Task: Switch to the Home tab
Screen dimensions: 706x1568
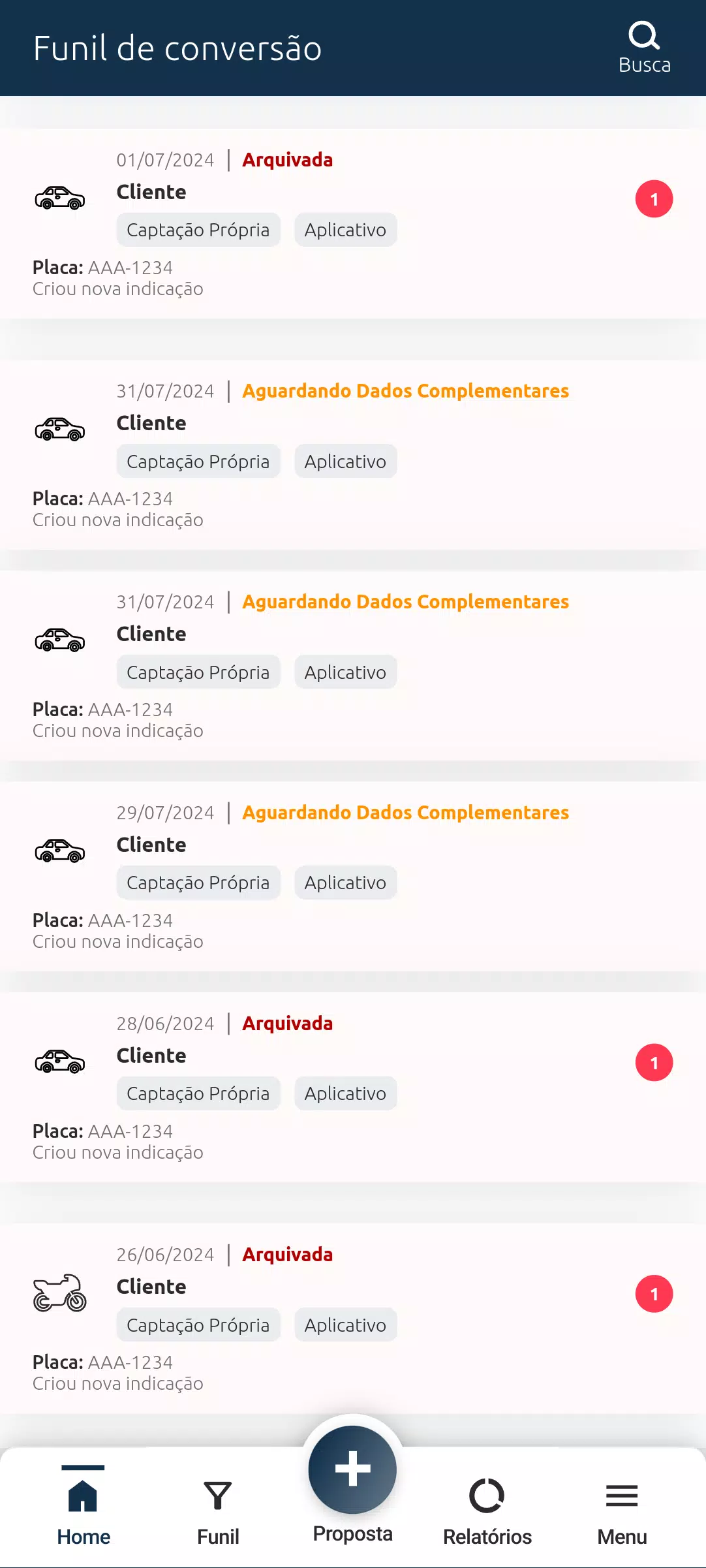Action: 84,1507
